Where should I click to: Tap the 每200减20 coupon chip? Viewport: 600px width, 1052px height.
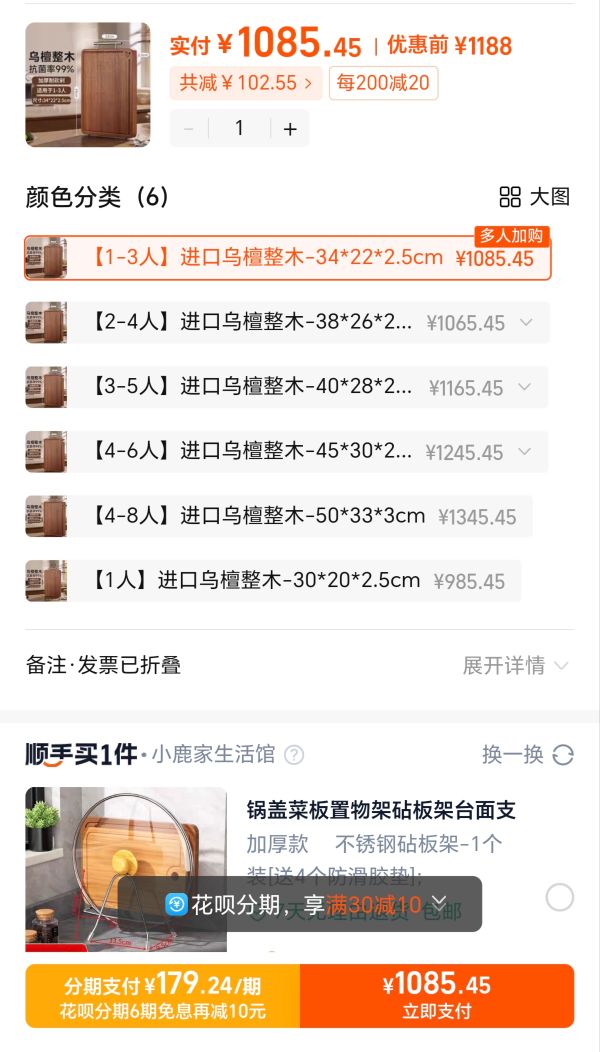coord(383,83)
